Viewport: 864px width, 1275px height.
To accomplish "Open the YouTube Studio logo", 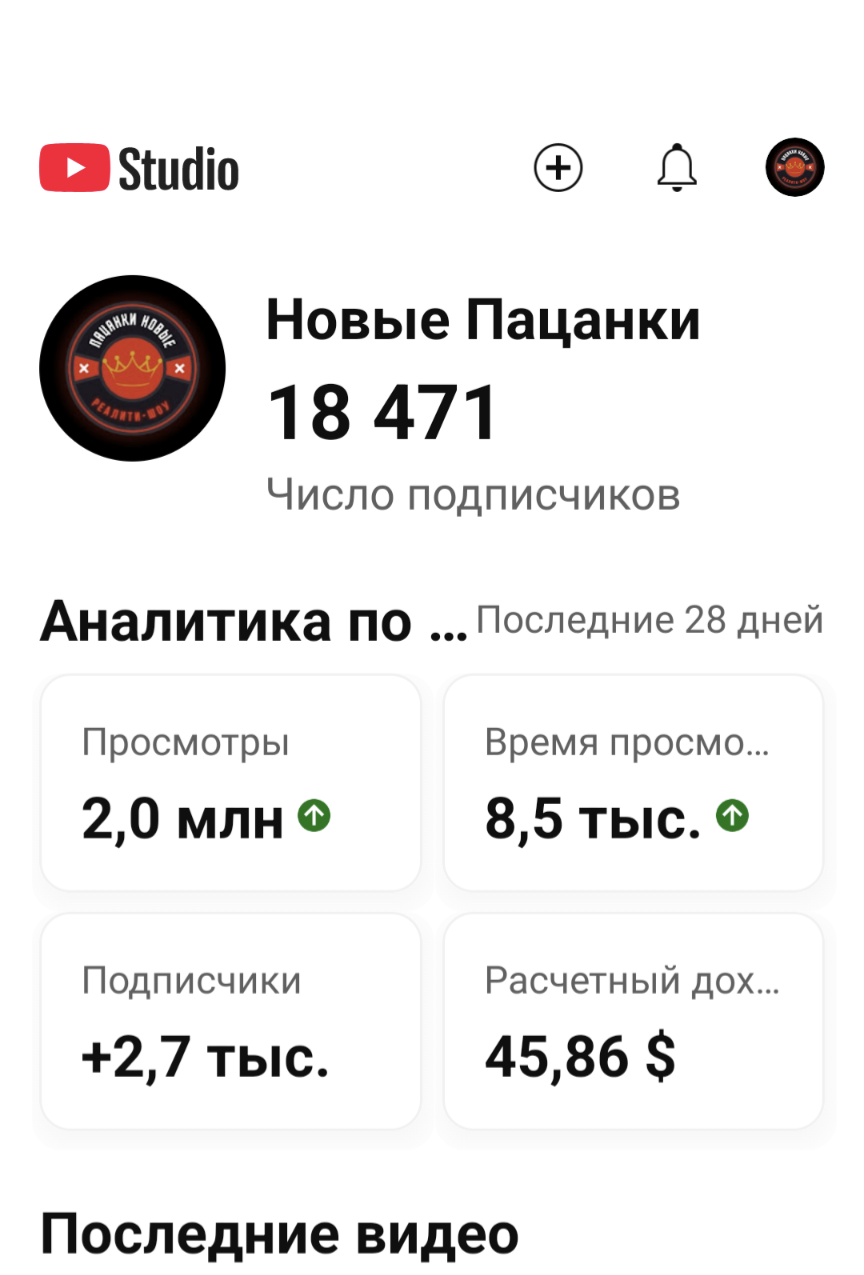I will click(x=138, y=167).
